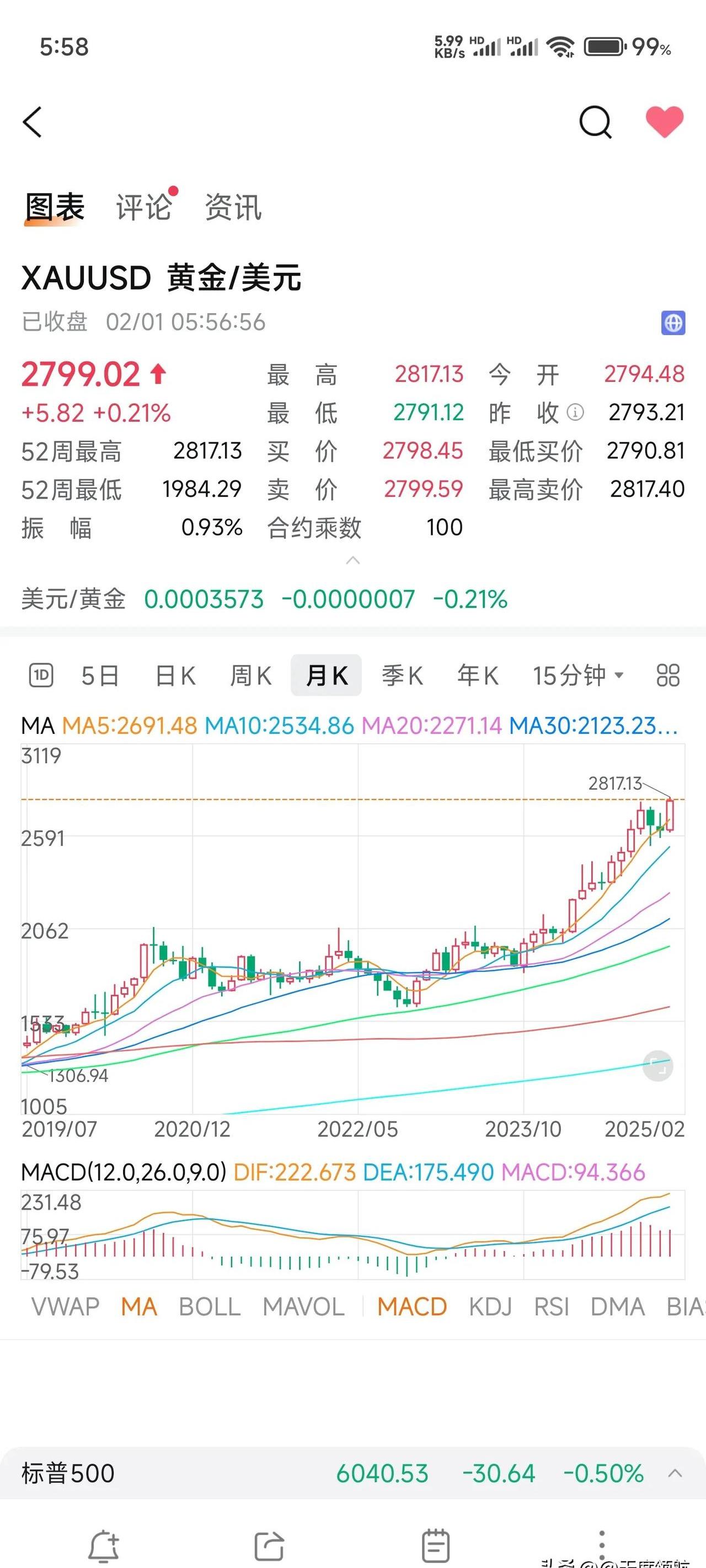Switch to the 年K yearly chart
The image size is (706, 1568).
(x=478, y=674)
